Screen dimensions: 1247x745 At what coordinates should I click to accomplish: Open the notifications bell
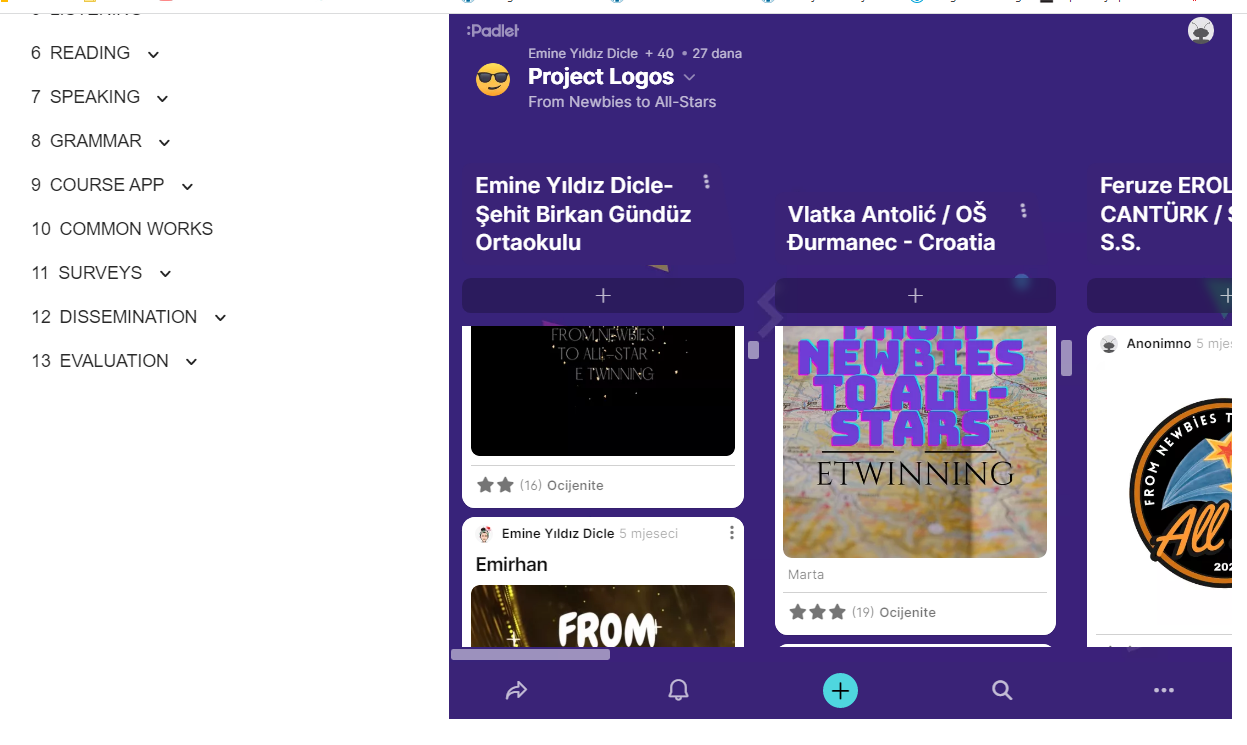tap(678, 690)
